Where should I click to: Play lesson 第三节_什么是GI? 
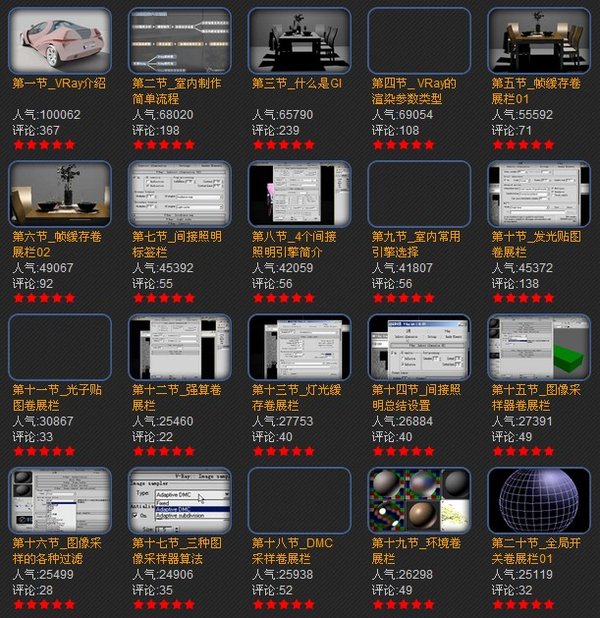click(x=299, y=40)
